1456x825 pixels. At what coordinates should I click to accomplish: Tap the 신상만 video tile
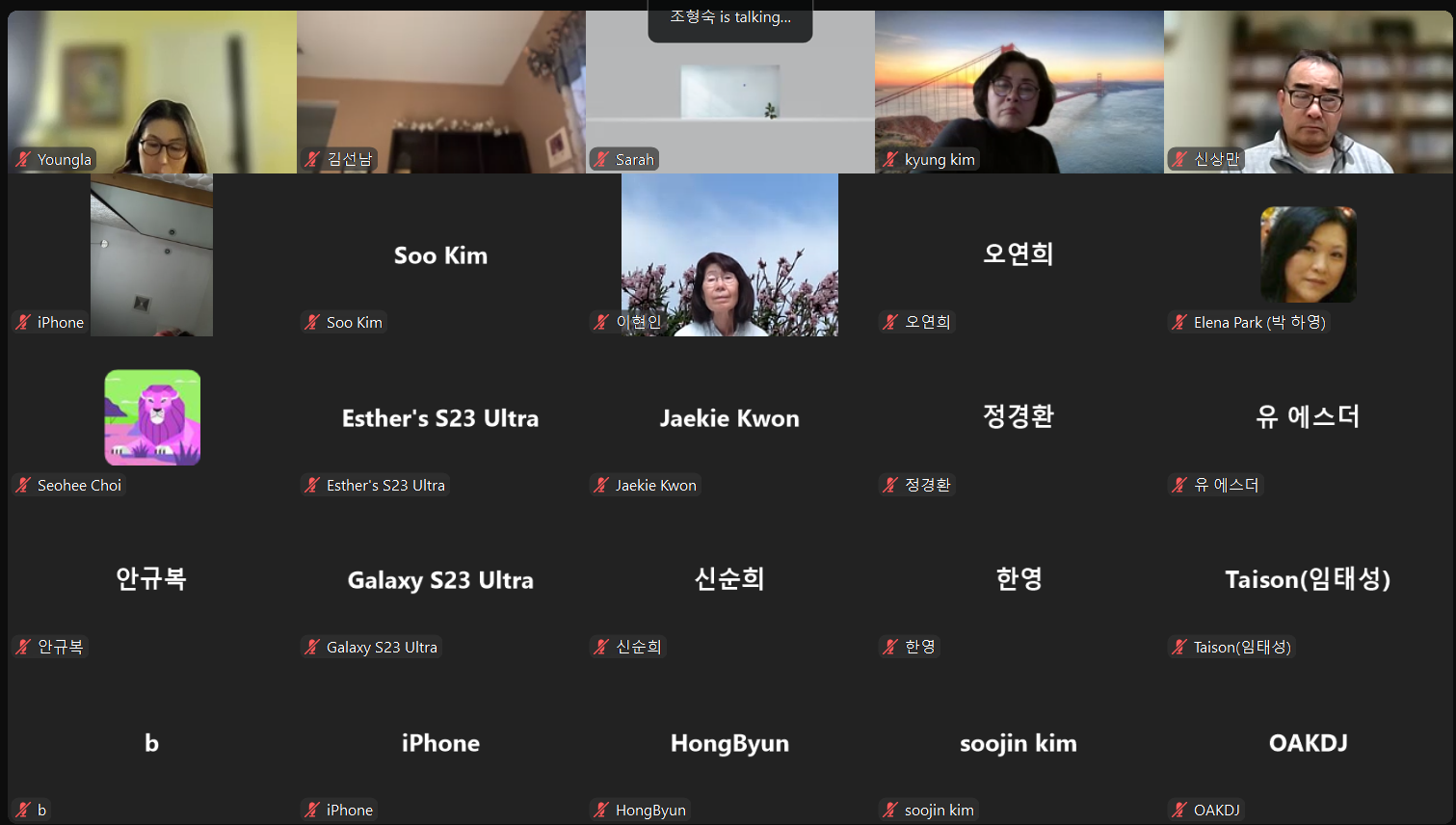(1309, 93)
